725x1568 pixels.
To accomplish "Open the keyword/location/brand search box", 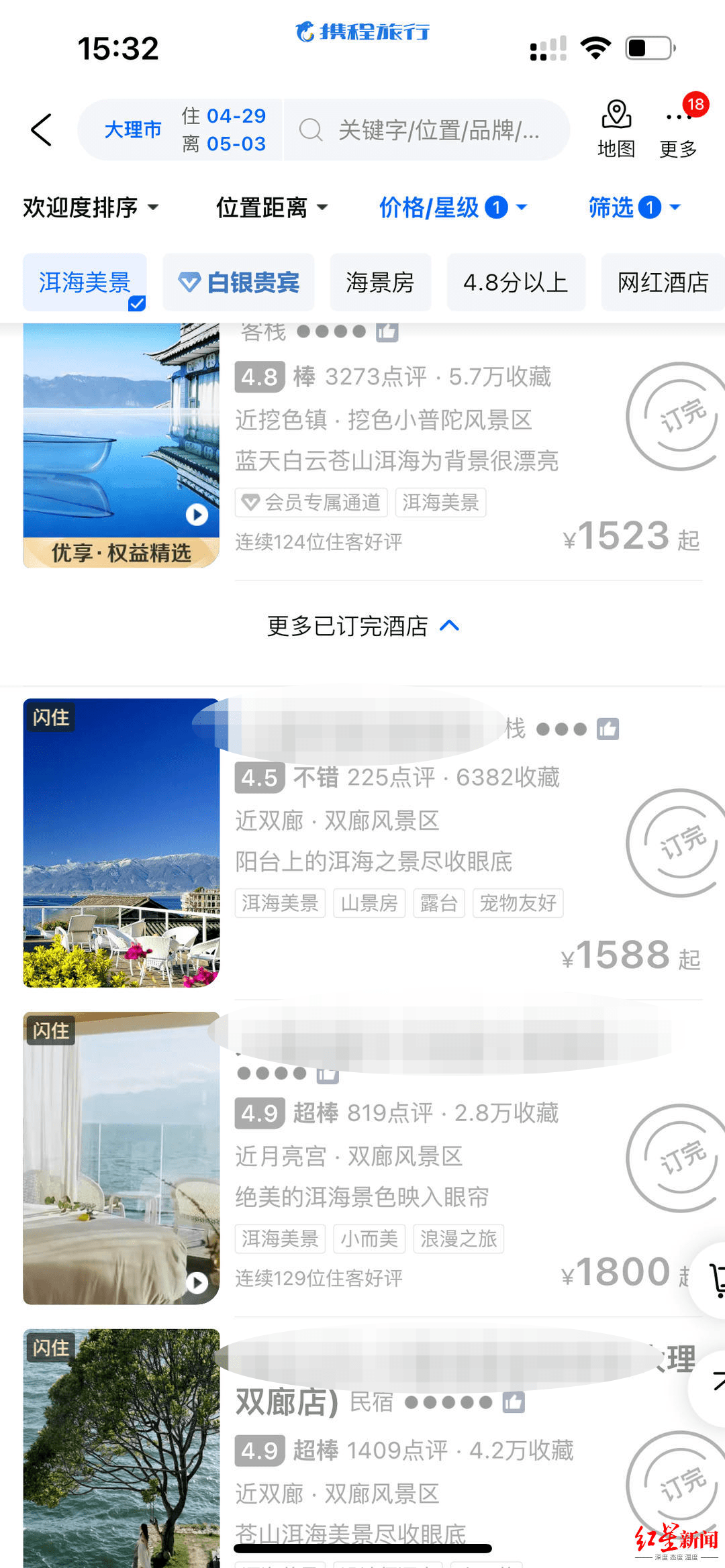I will click(430, 129).
